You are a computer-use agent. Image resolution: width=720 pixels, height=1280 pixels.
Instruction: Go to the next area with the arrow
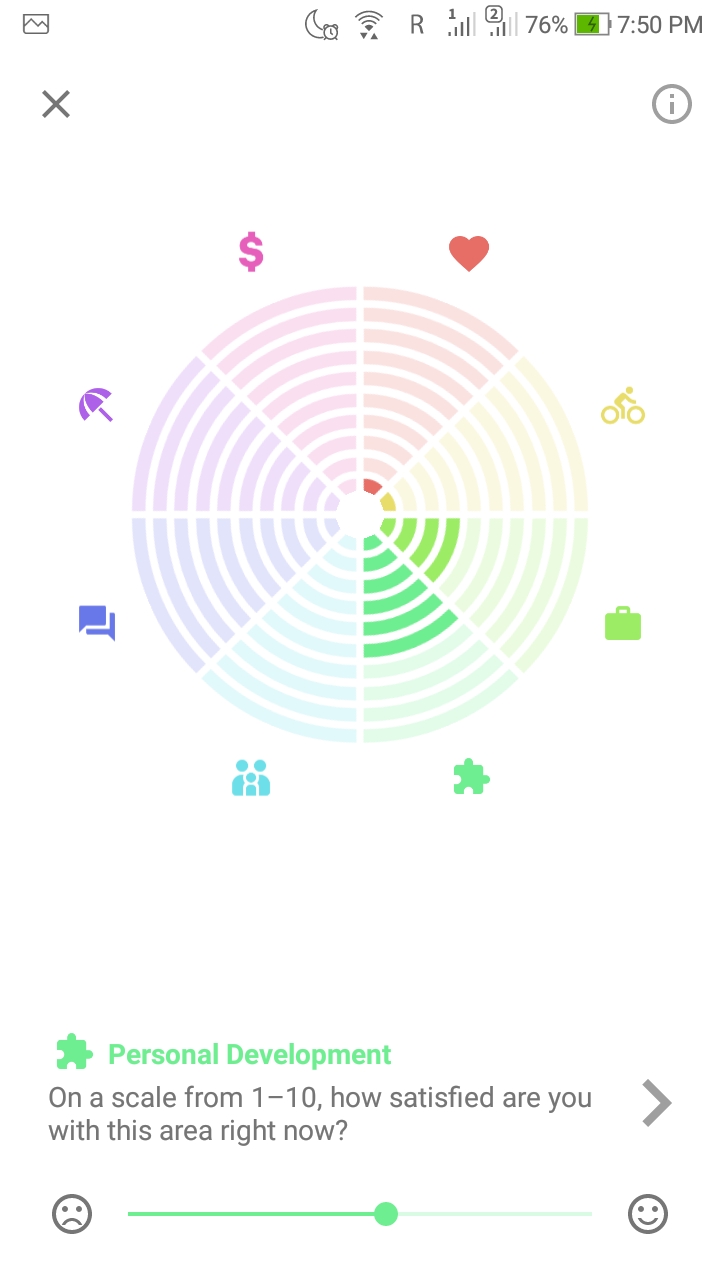click(656, 1103)
